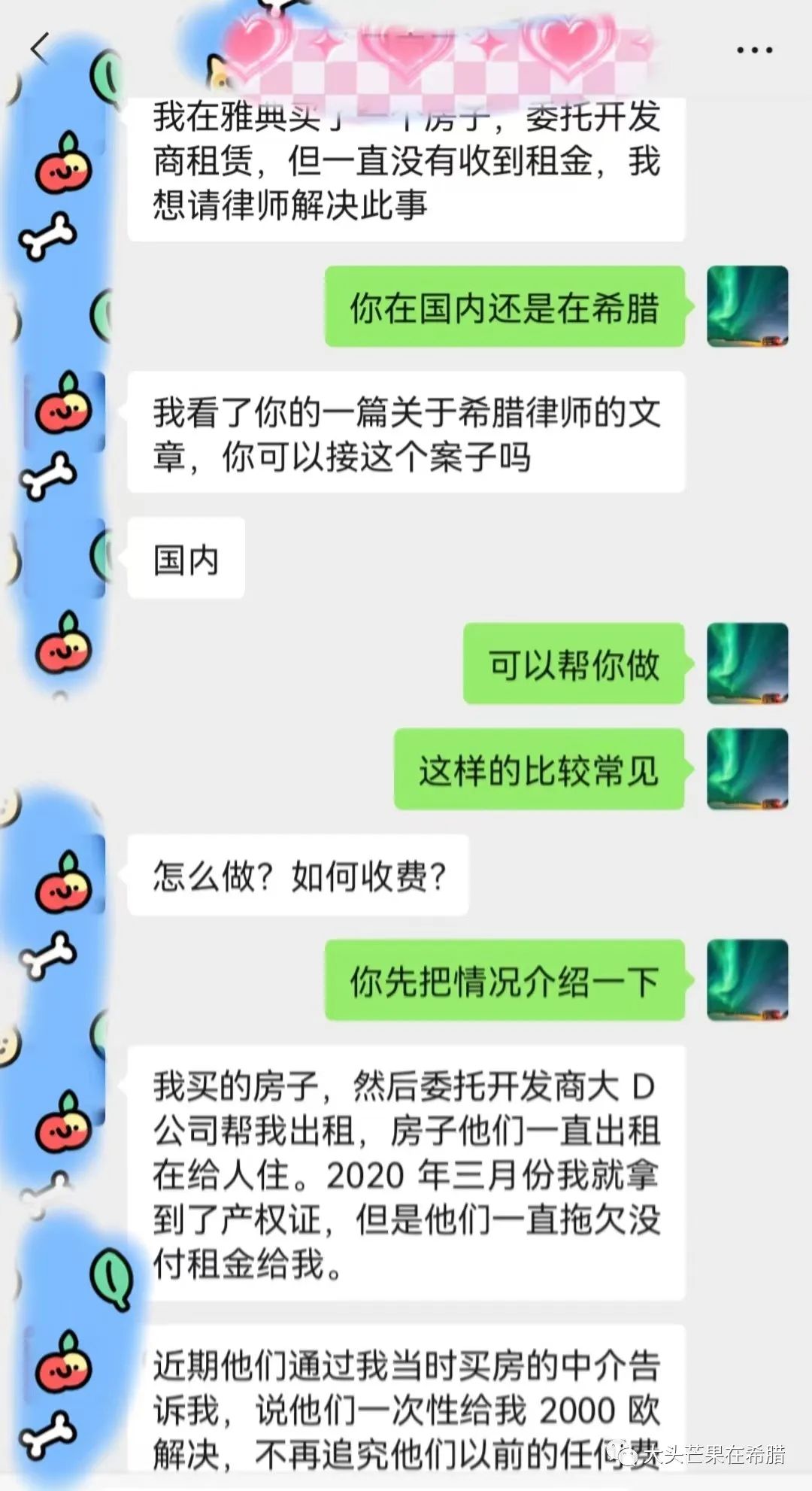The height and width of the screenshot is (1491, 812).
Task: Tap the '怎么做？如何收费？' question bubble
Action: pos(301,874)
